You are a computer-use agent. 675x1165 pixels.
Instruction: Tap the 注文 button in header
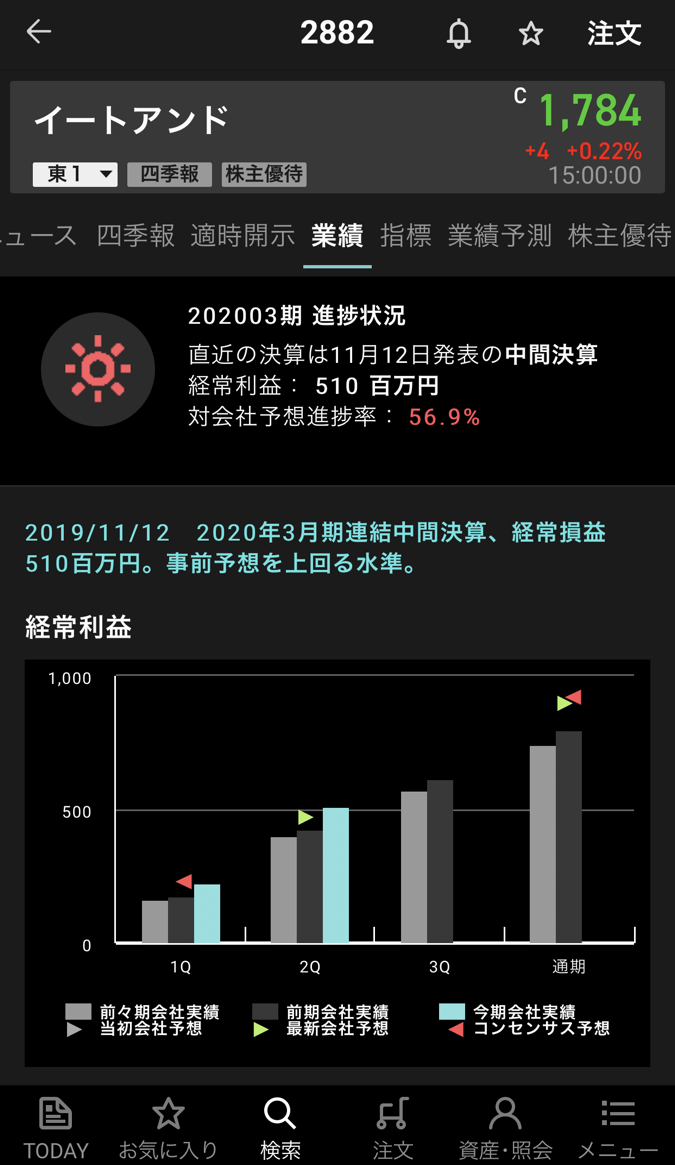613,33
